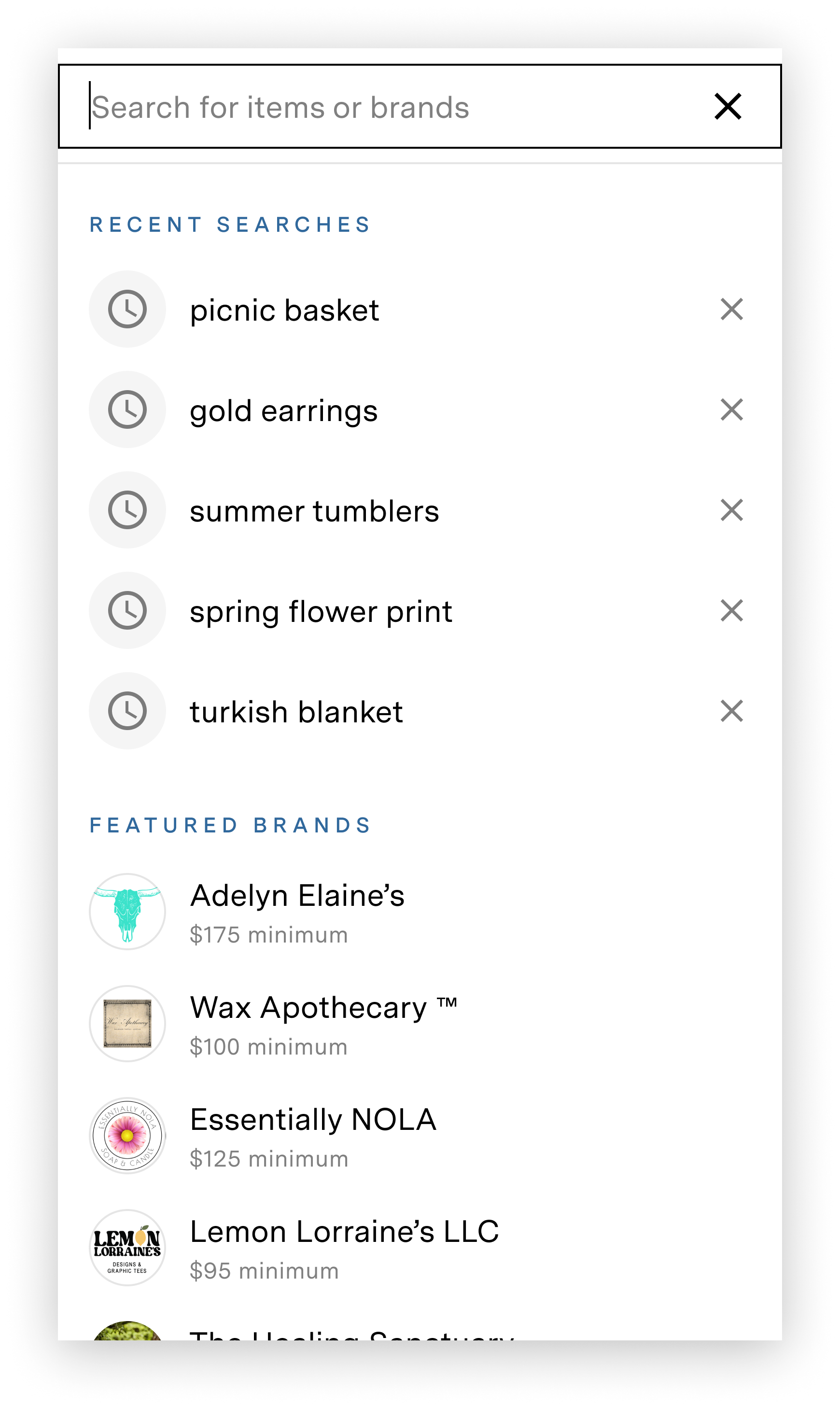The image size is (840, 1408).
Task: Clear the spring flower print entry
Action: click(x=731, y=610)
